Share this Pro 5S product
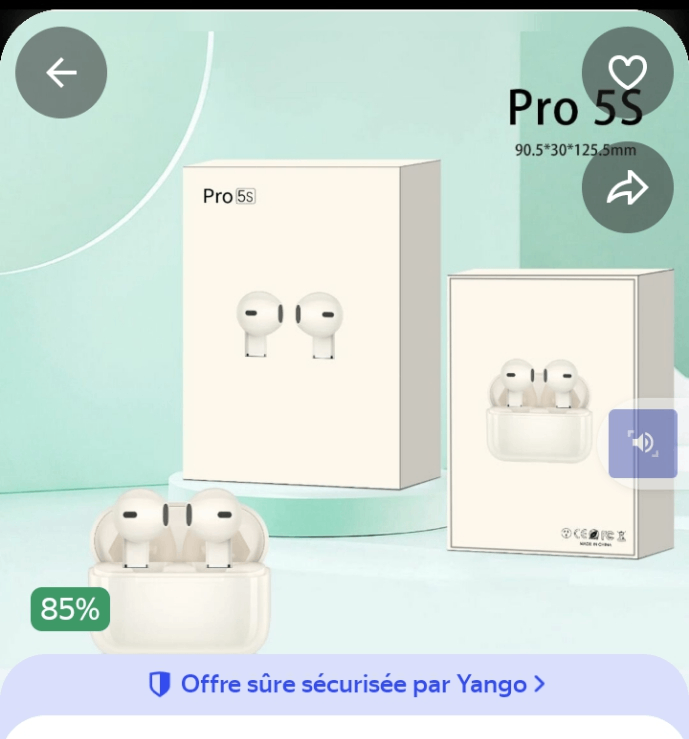Screen dimensions: 689x739 pyautogui.click(x=627, y=189)
